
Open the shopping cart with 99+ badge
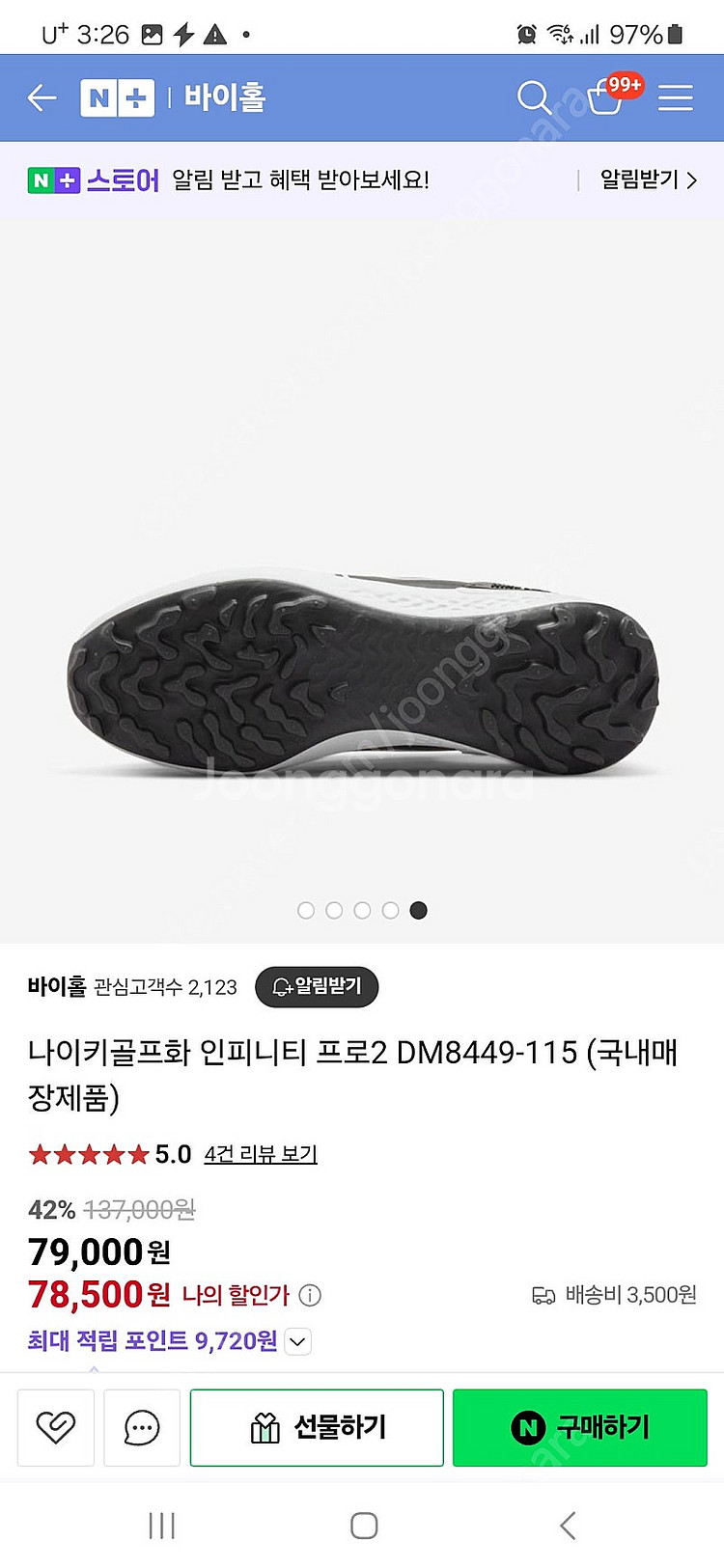pyautogui.click(x=606, y=97)
